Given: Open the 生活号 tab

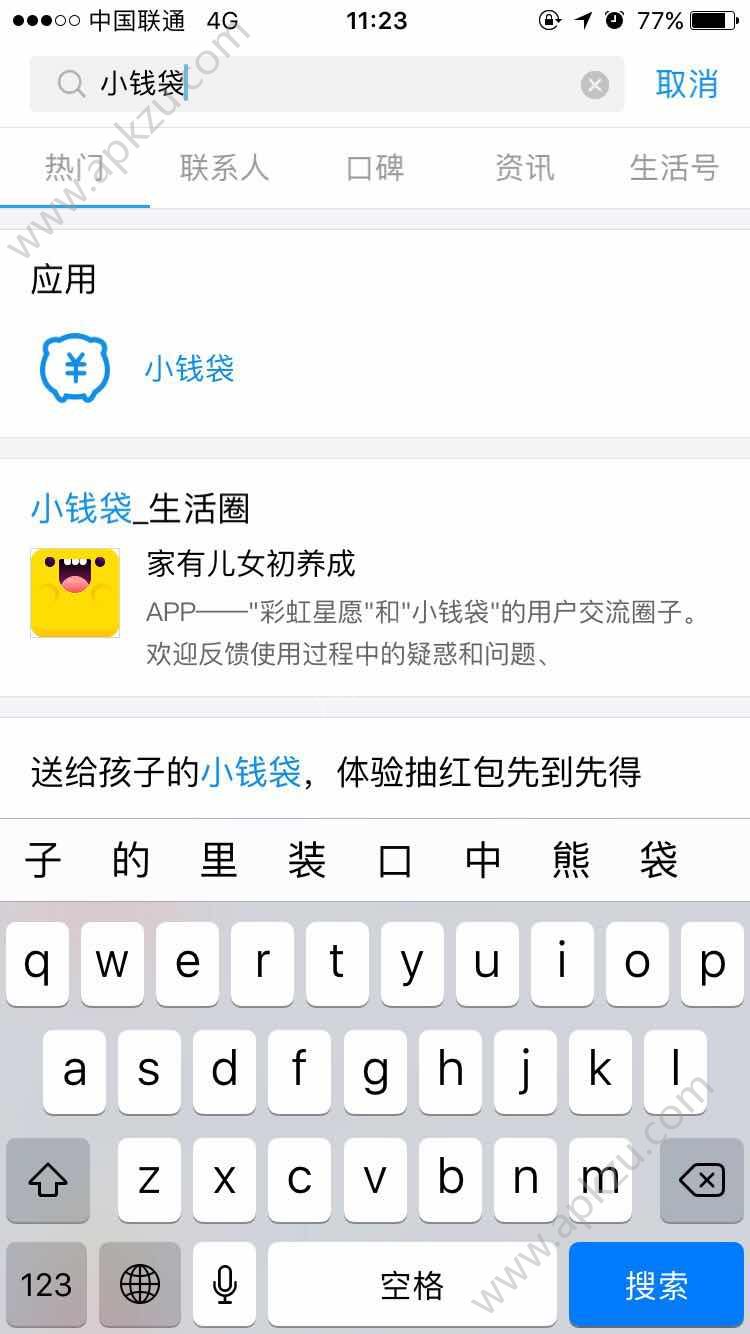Looking at the screenshot, I should click(675, 169).
